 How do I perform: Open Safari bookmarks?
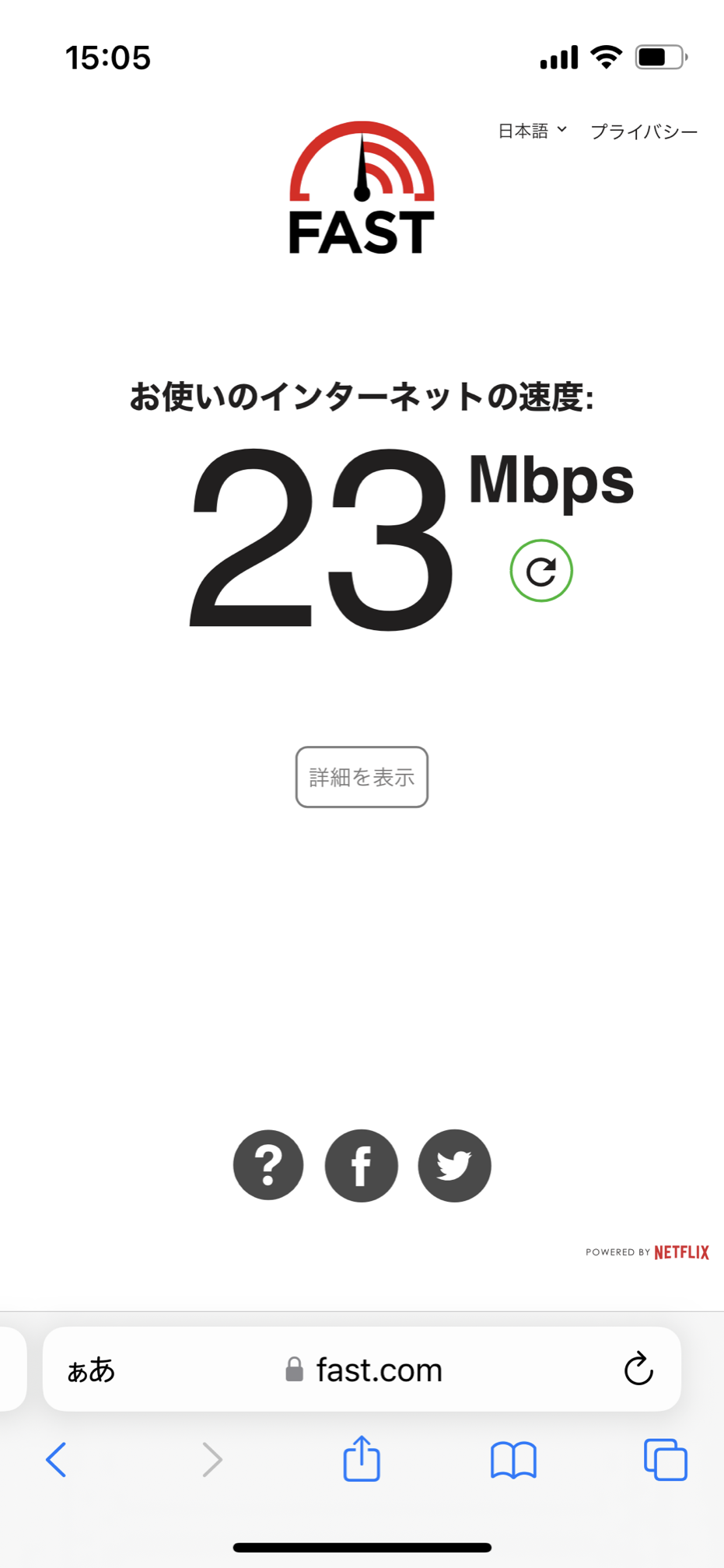(x=513, y=1460)
